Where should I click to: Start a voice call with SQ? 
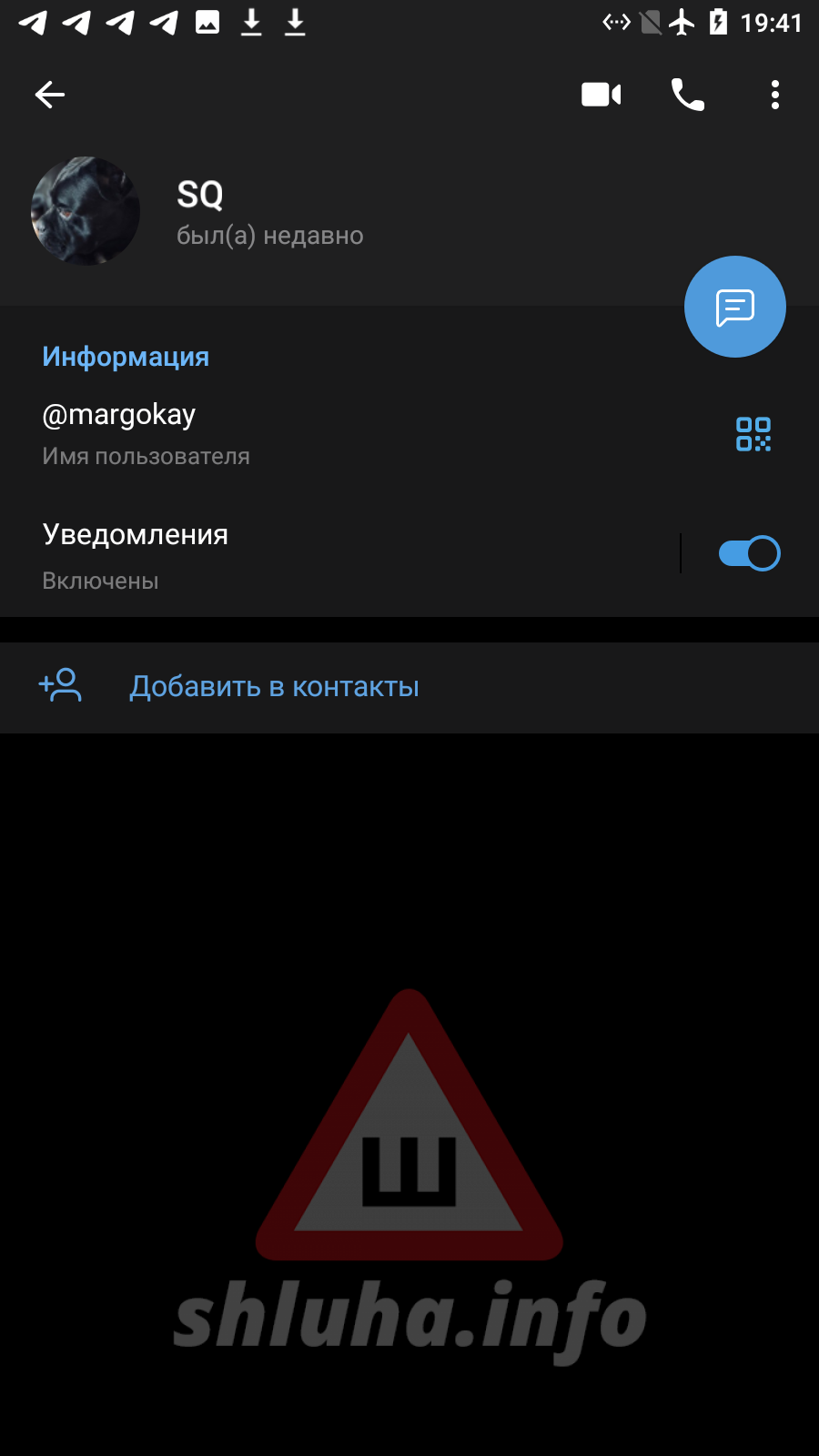point(687,95)
